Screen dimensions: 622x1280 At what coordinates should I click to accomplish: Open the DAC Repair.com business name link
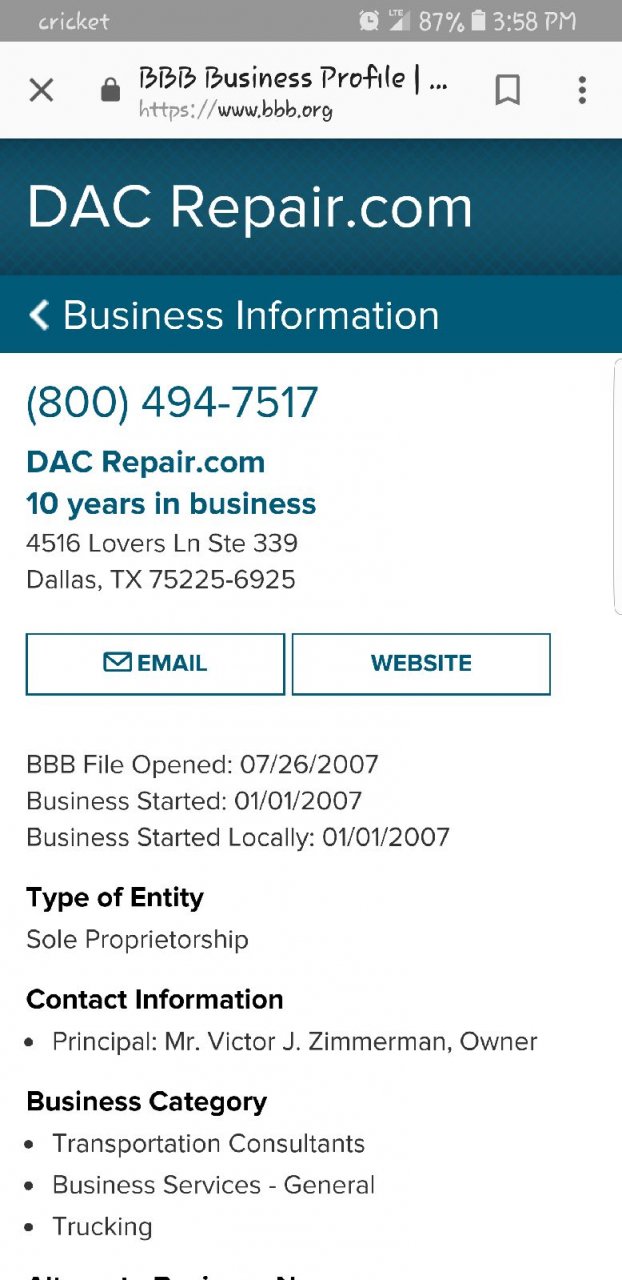pyautogui.click(x=146, y=462)
